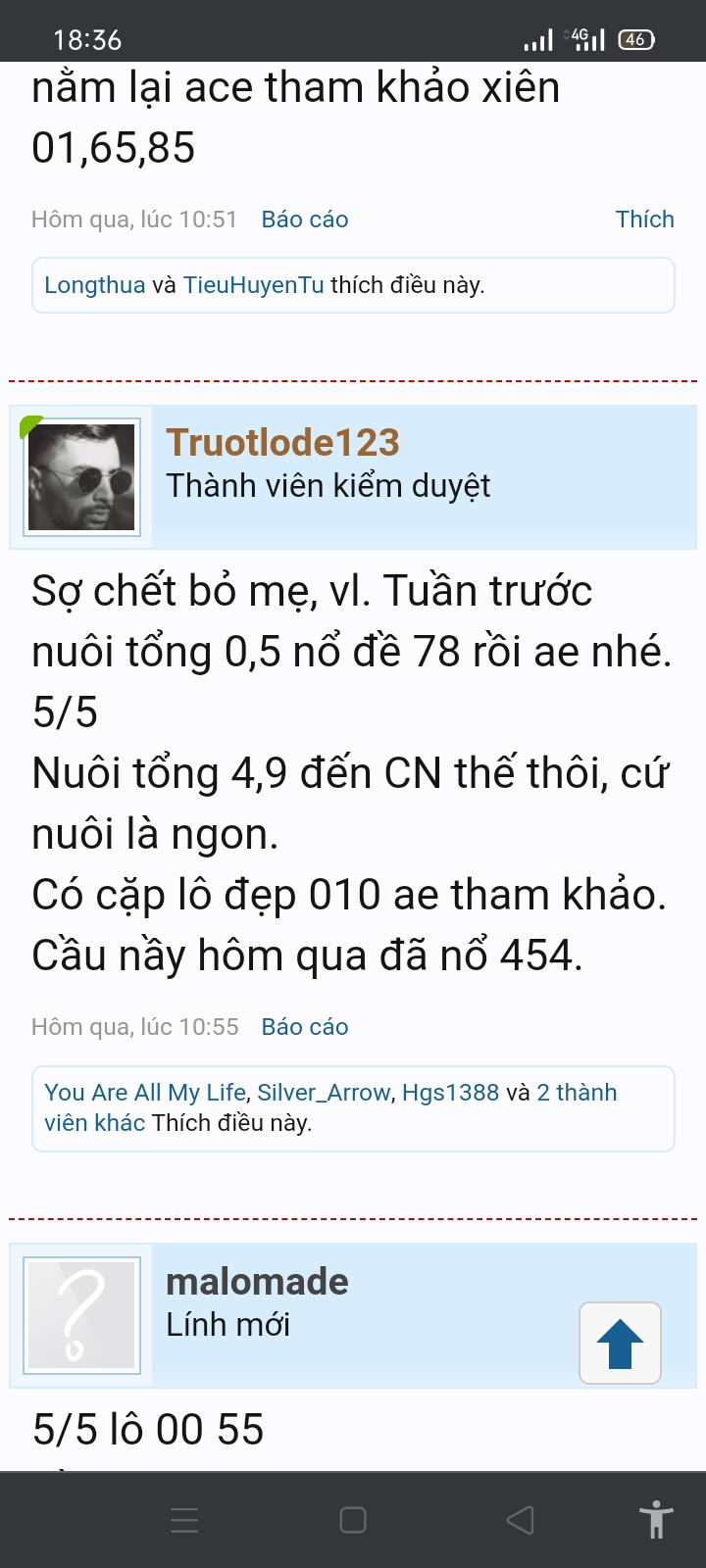Show the 2 thành viên khác likers
Image resolution: width=706 pixels, height=1568 pixels.
click(x=330, y=1107)
